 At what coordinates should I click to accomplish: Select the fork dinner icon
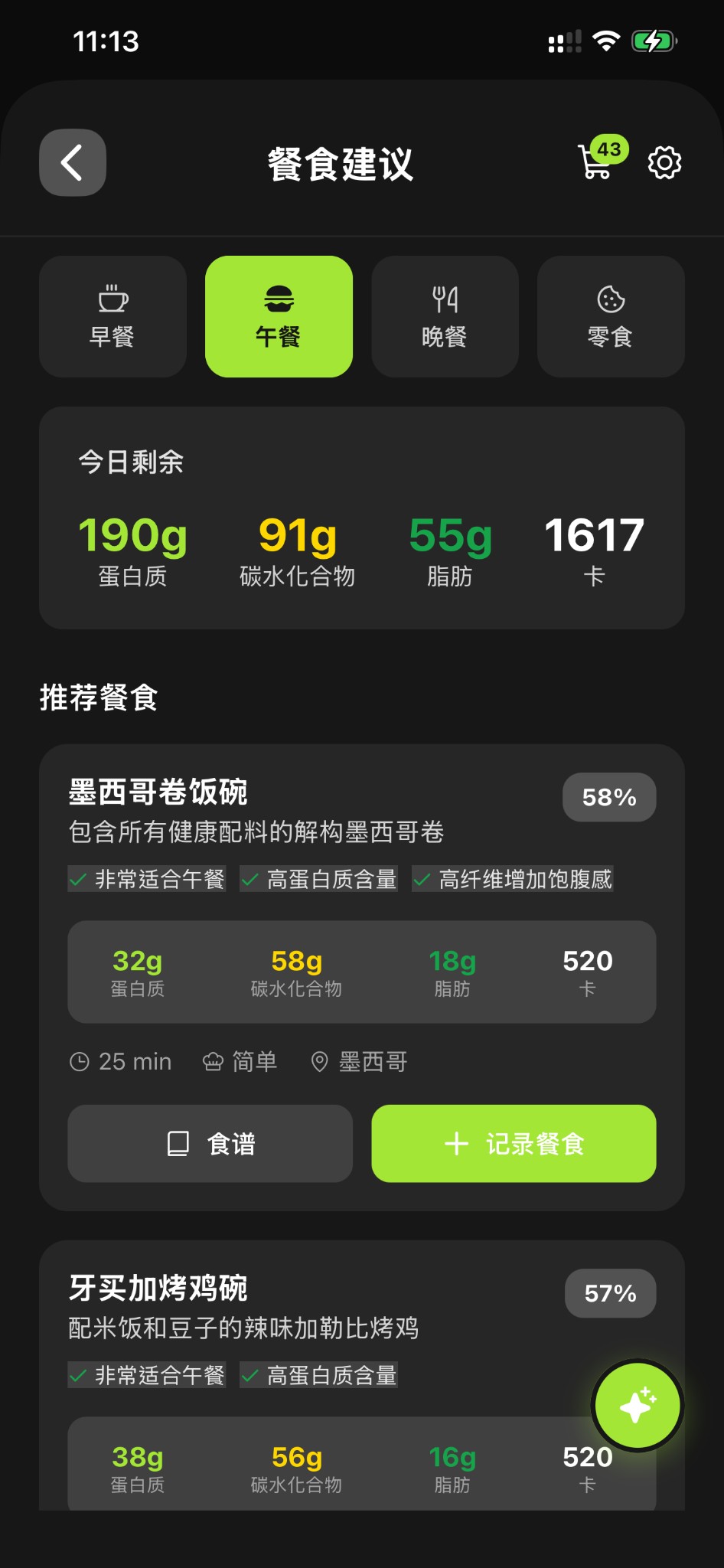pyautogui.click(x=445, y=297)
